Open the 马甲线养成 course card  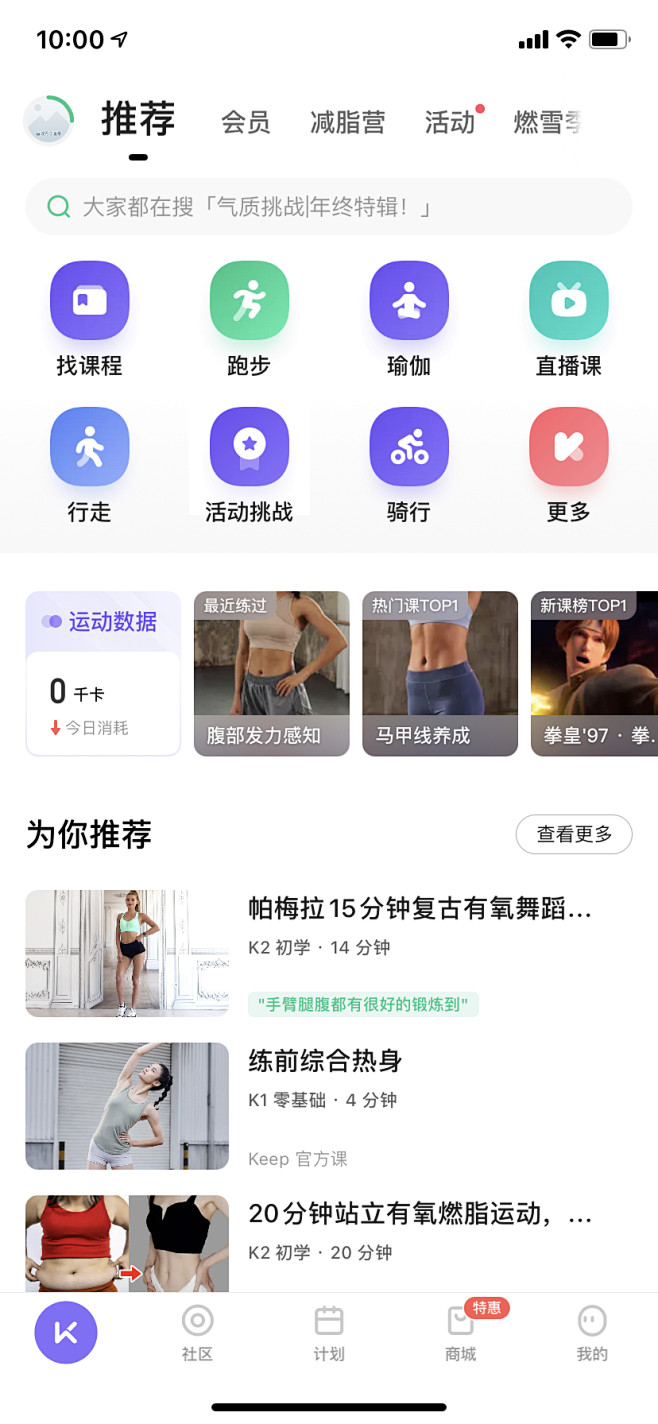(x=440, y=673)
